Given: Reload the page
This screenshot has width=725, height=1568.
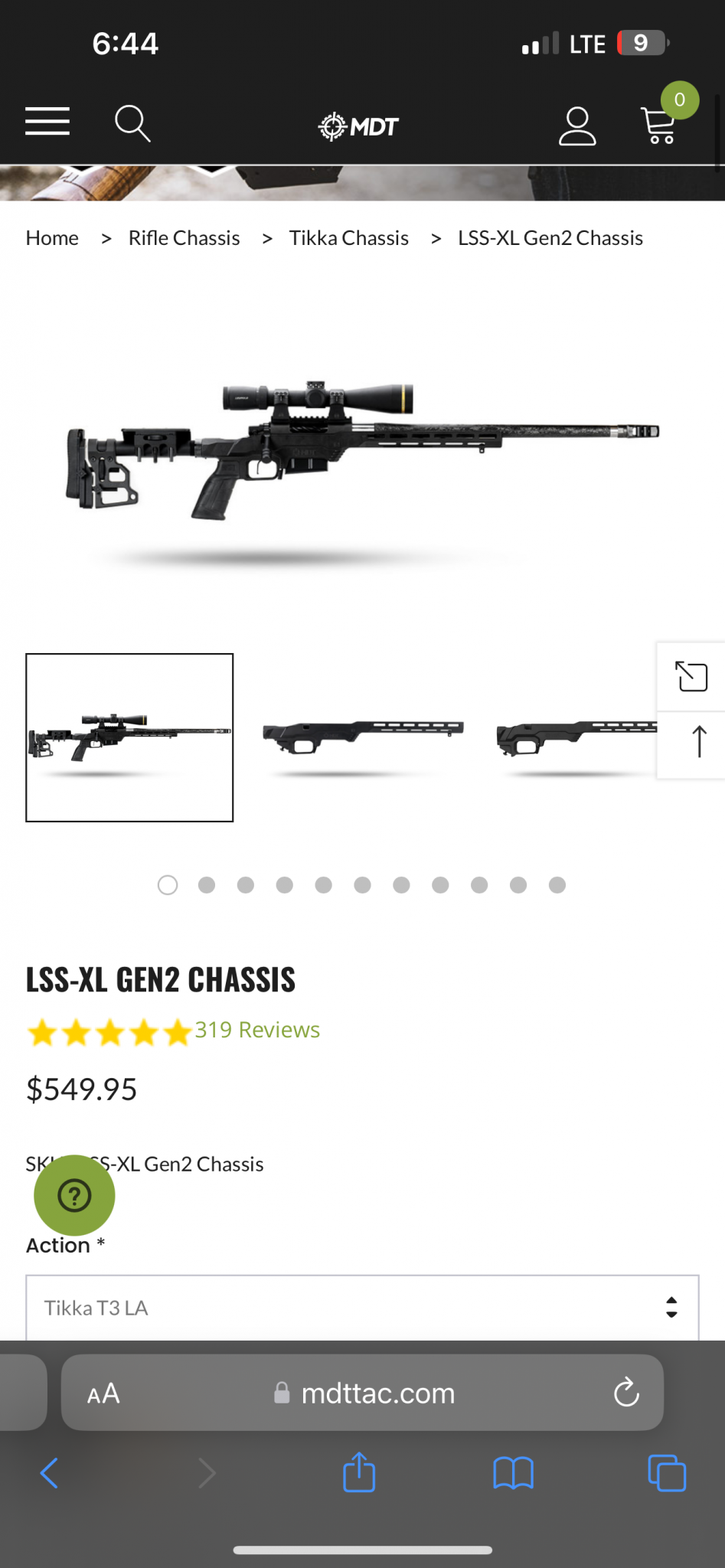Looking at the screenshot, I should pos(626,1393).
